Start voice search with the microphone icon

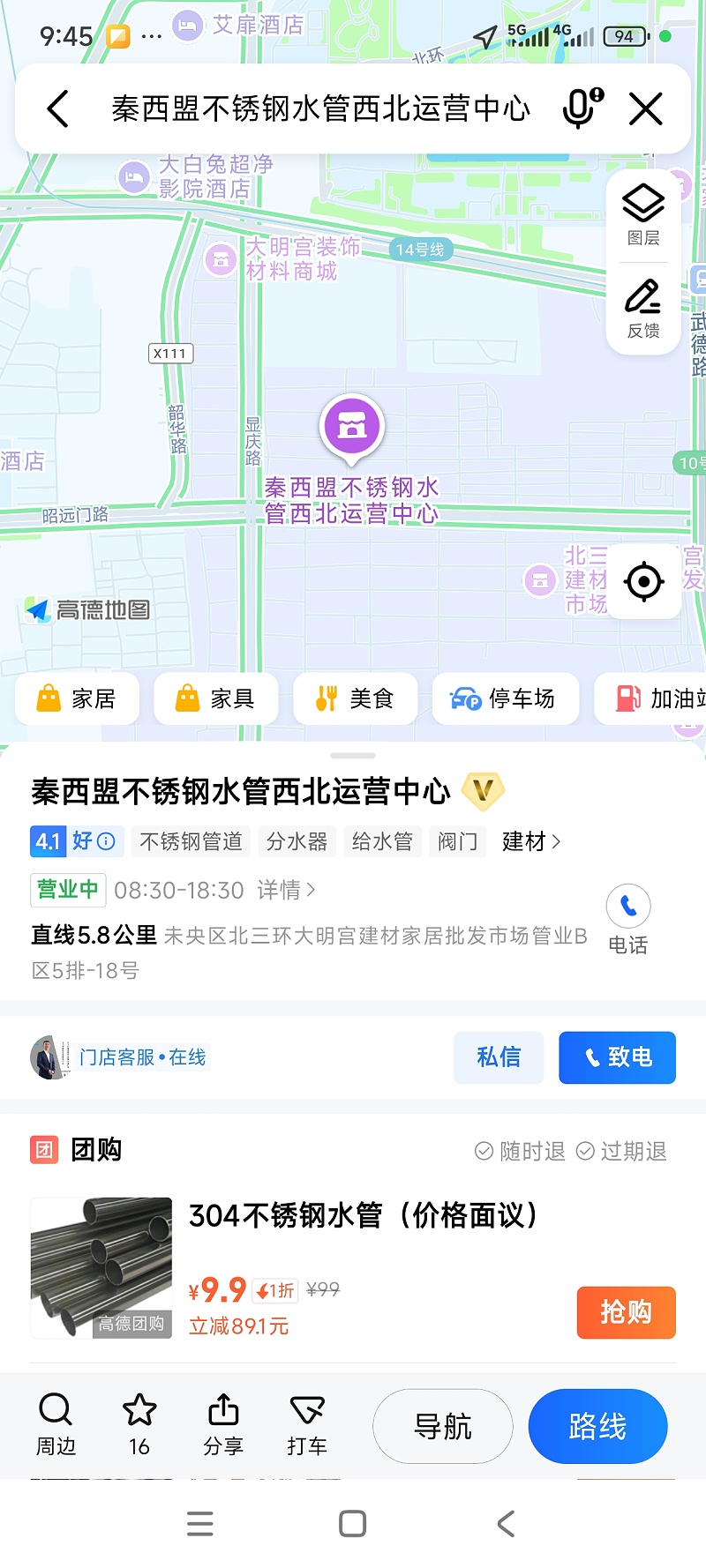pos(578,108)
